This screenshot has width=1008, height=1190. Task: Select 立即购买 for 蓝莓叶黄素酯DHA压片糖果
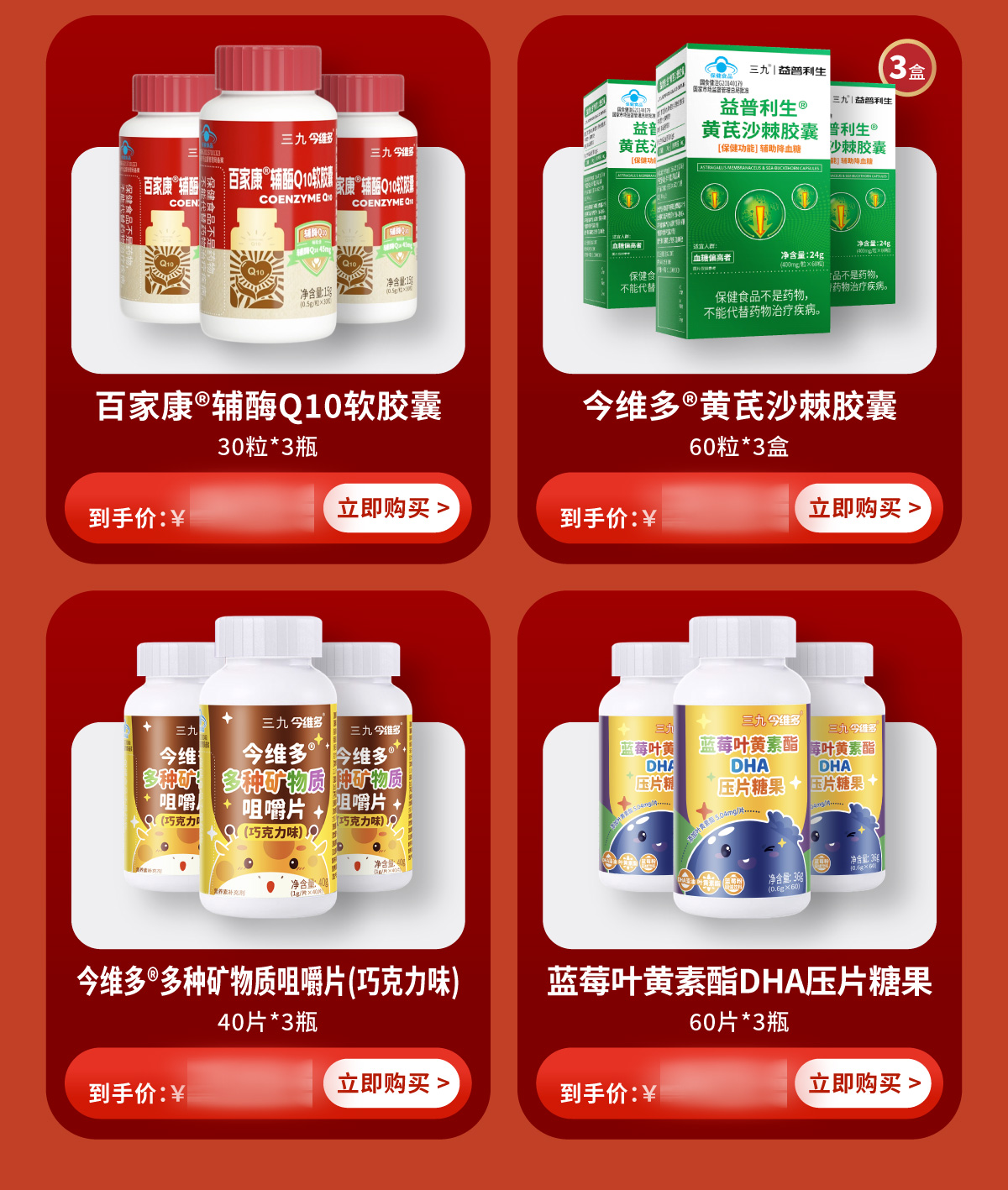click(864, 1083)
